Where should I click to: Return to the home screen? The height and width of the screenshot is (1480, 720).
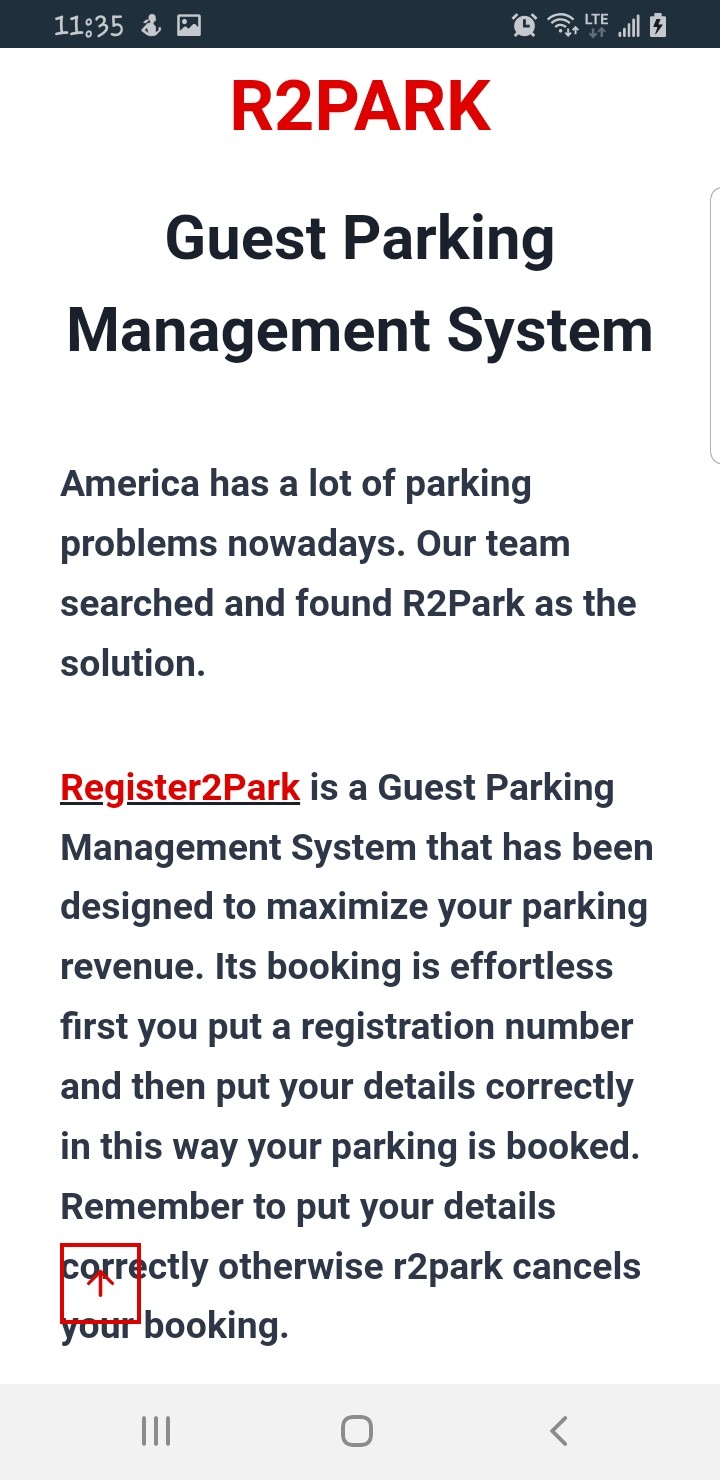(357, 1431)
